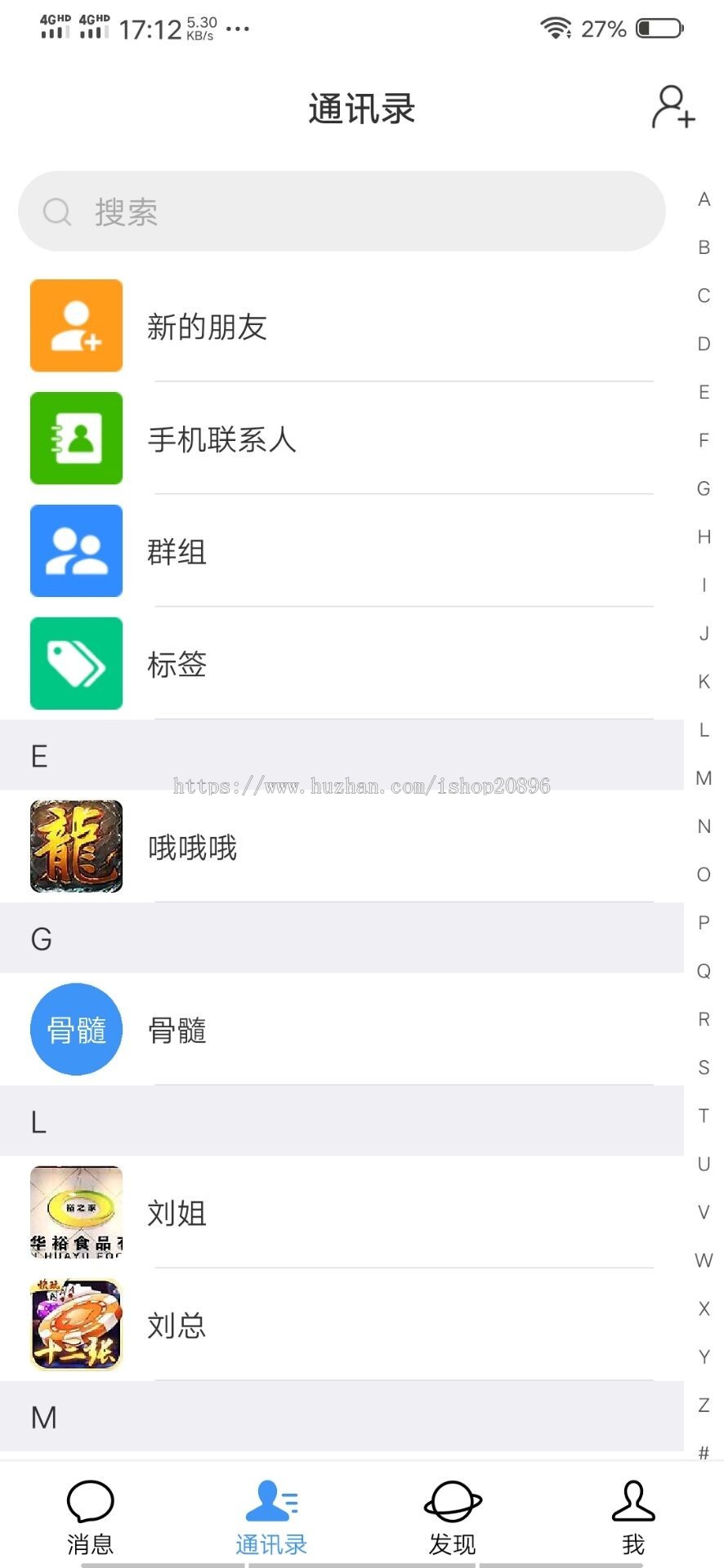Open contact 刘总

click(x=342, y=1325)
